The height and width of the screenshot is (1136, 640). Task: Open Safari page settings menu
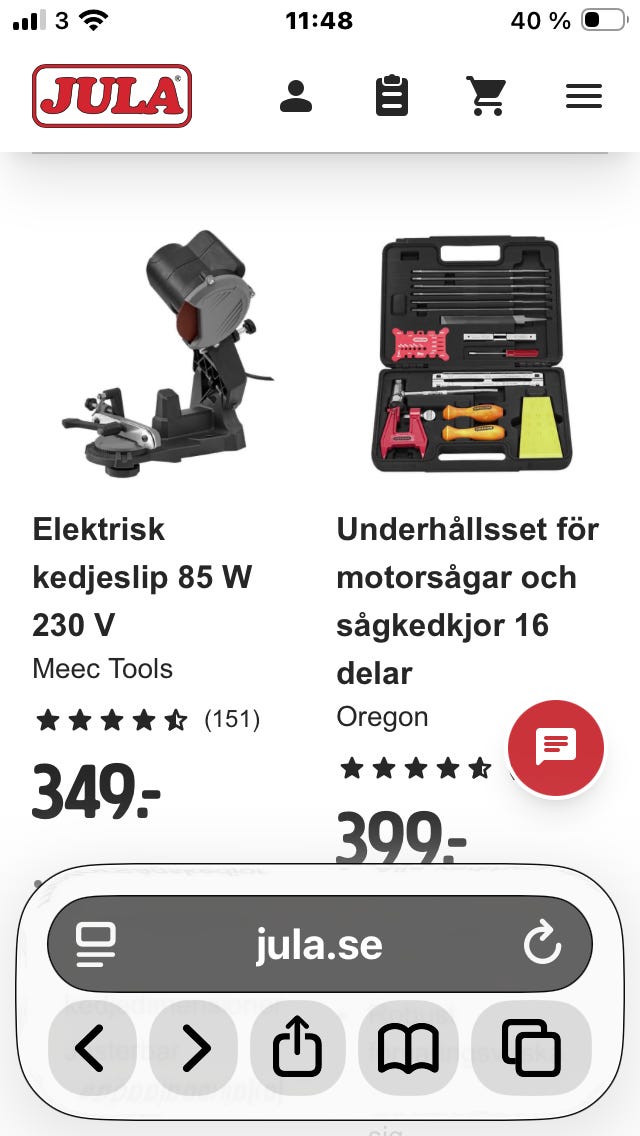(x=96, y=945)
